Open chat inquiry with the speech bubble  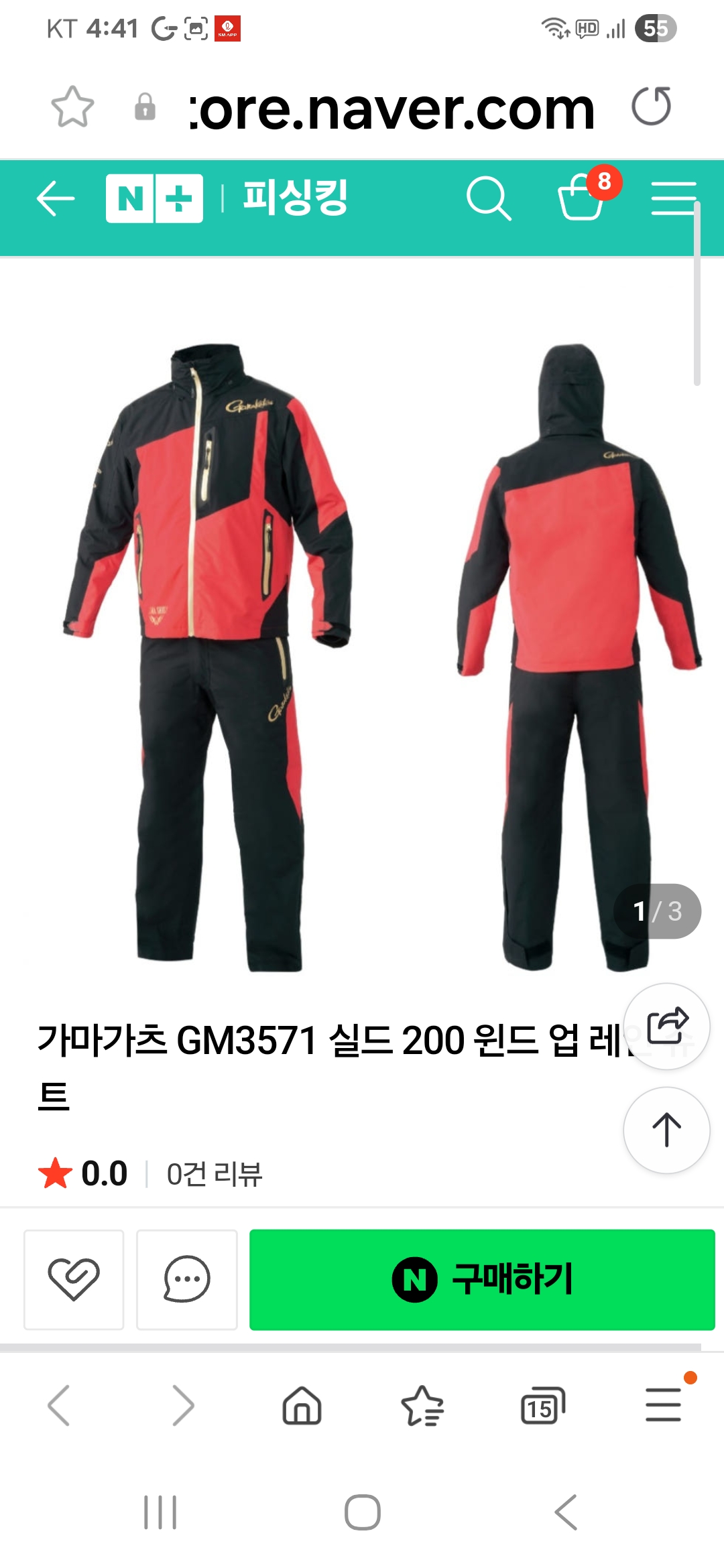click(186, 1279)
